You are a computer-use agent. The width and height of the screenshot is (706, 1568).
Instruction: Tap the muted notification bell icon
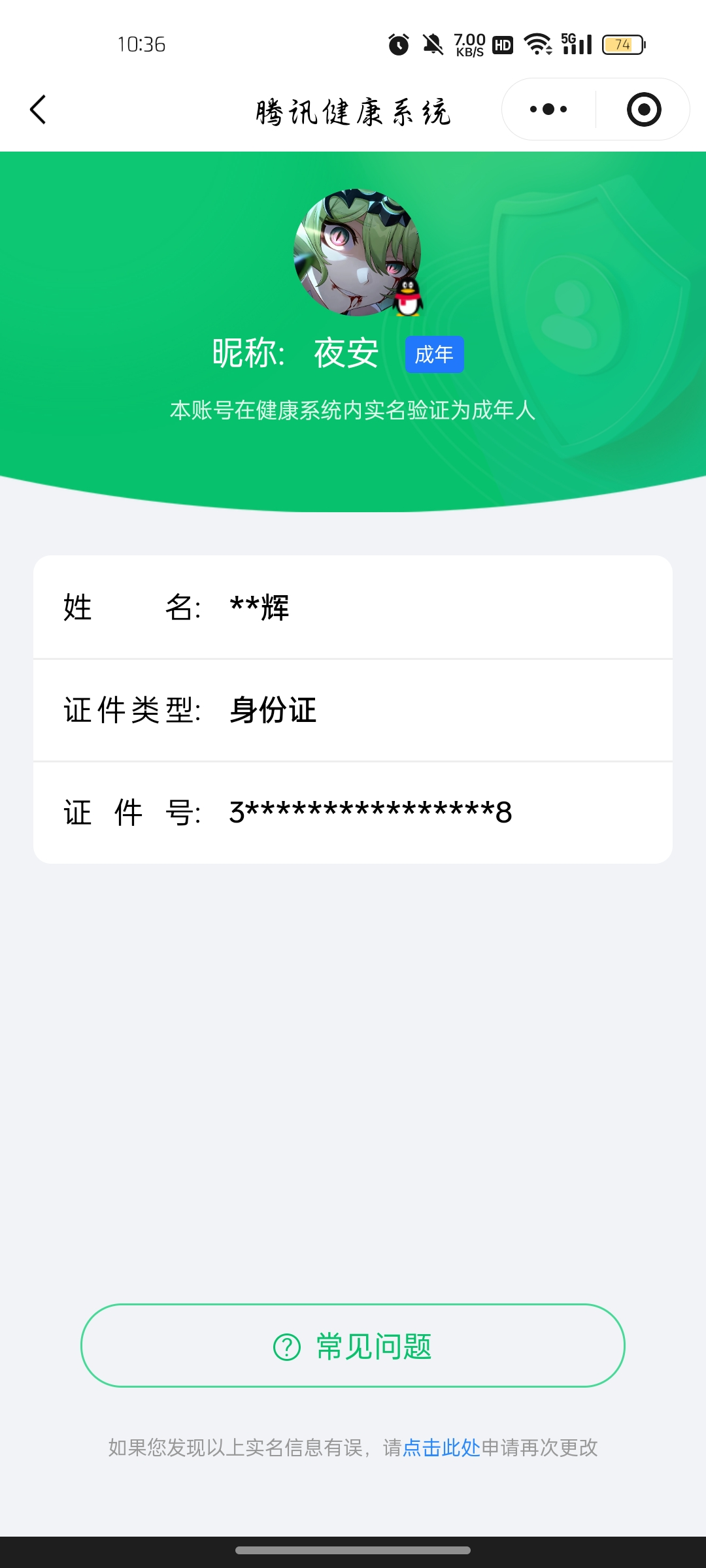click(x=431, y=43)
